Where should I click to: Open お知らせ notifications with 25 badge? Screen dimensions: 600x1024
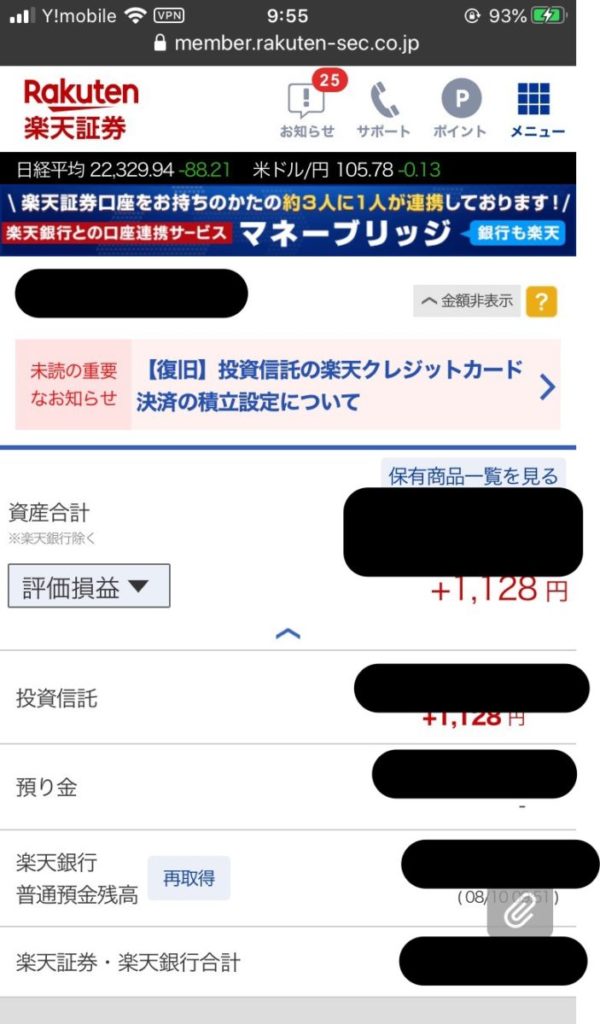tap(307, 108)
